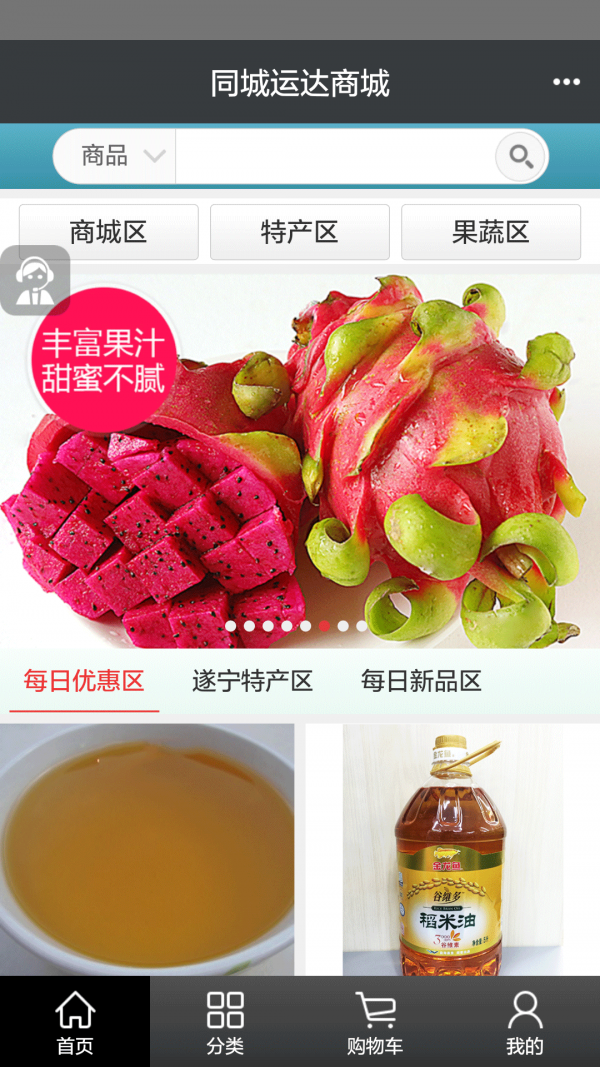Contact customer service via headset icon
Viewport: 600px width, 1067px height.
(x=35, y=280)
